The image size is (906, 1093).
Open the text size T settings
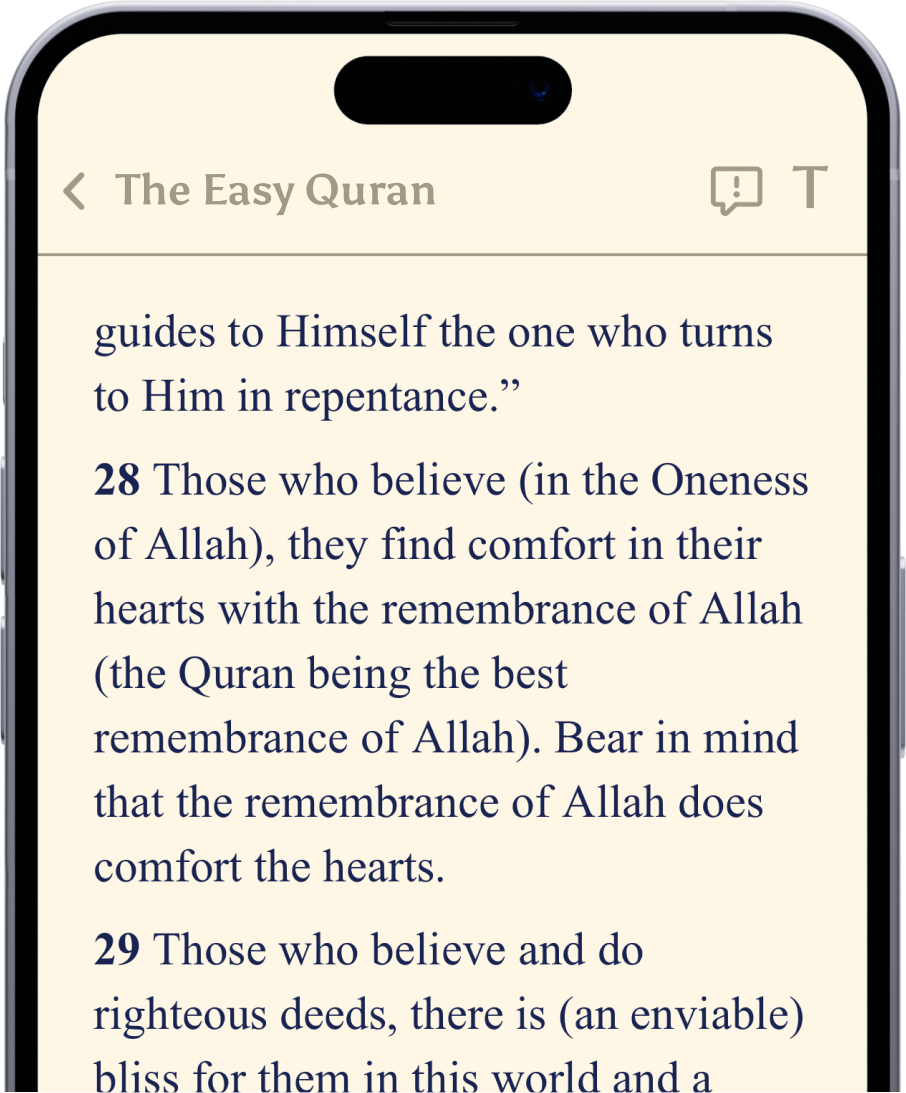click(810, 187)
